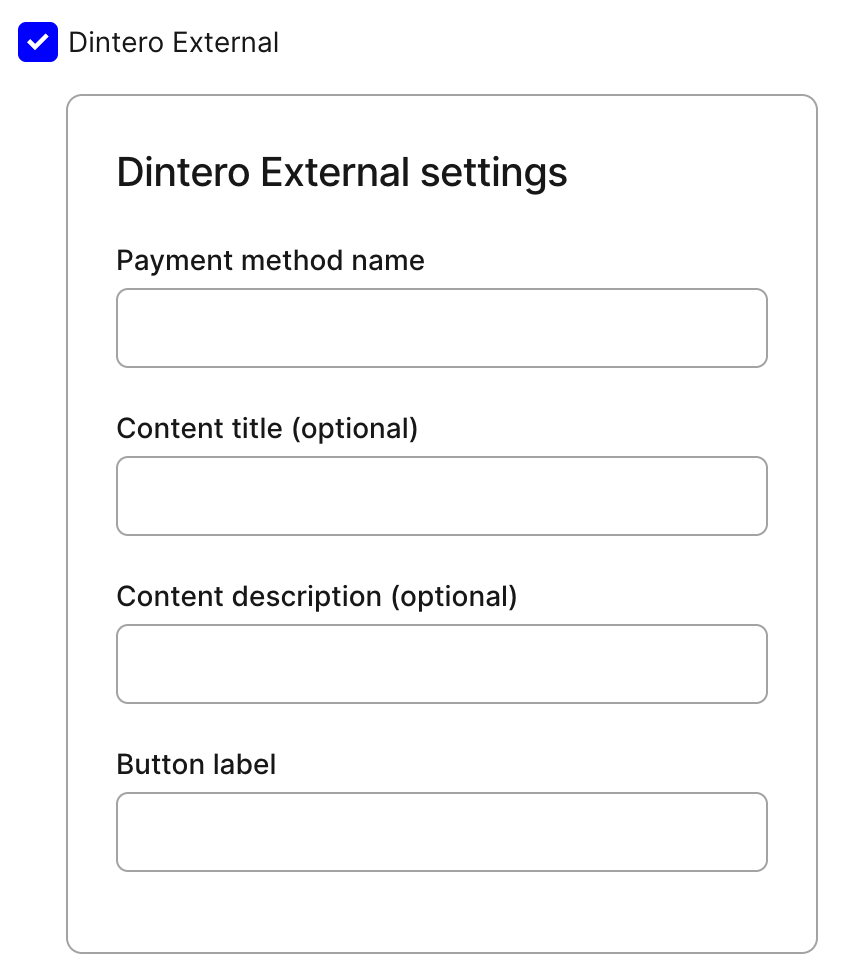
Task: Click the Content title (optional) label
Action: tap(268, 428)
